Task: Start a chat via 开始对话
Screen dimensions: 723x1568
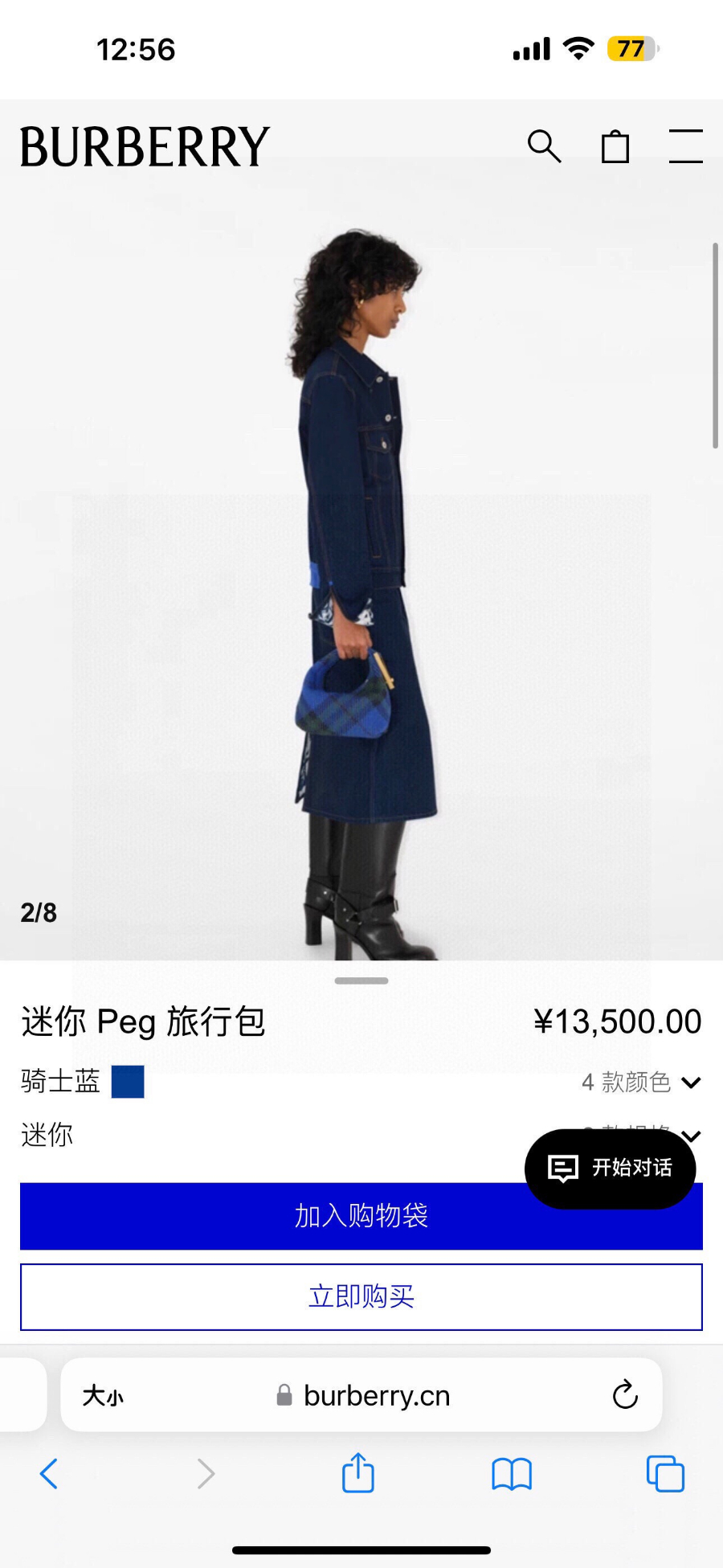Action: pyautogui.click(x=611, y=1168)
